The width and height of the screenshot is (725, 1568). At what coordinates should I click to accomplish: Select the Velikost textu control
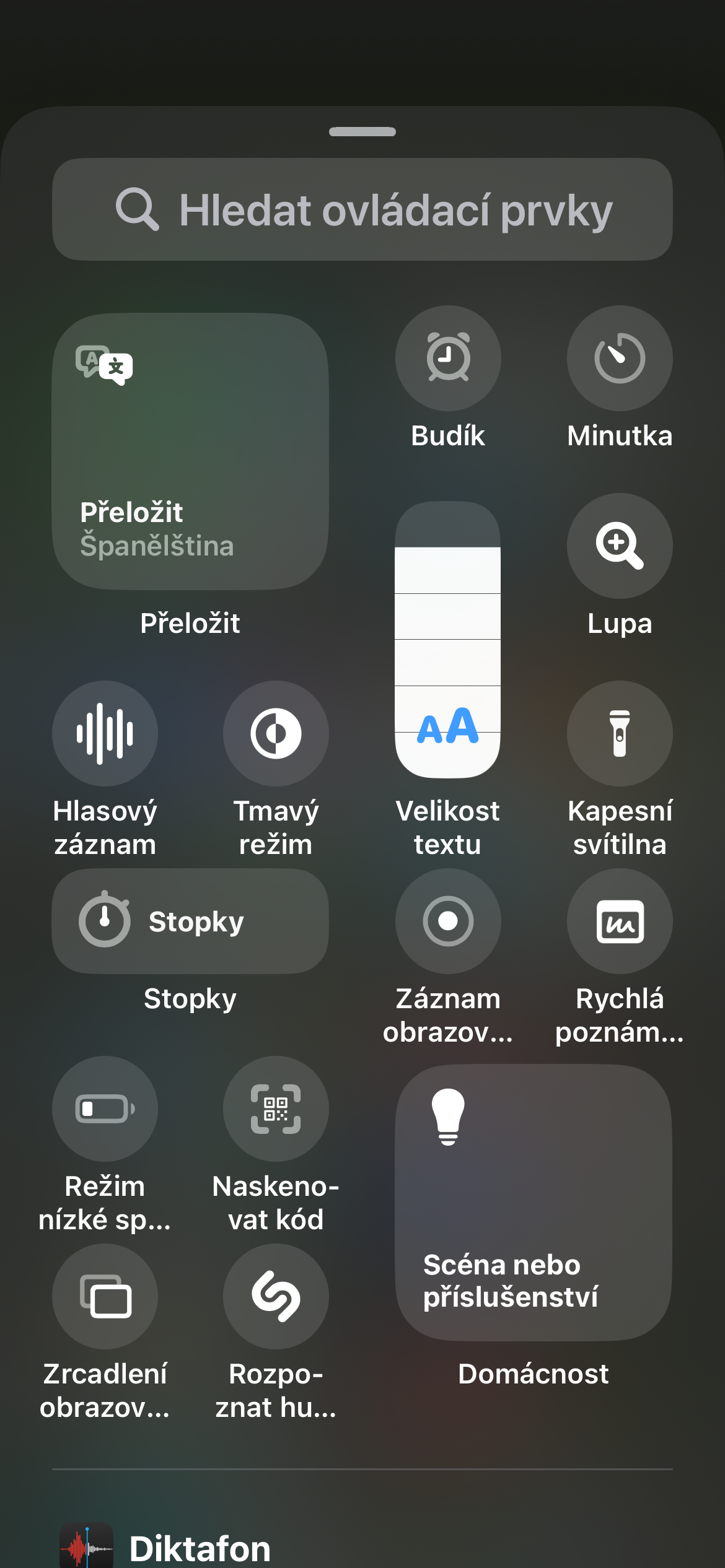[448, 640]
